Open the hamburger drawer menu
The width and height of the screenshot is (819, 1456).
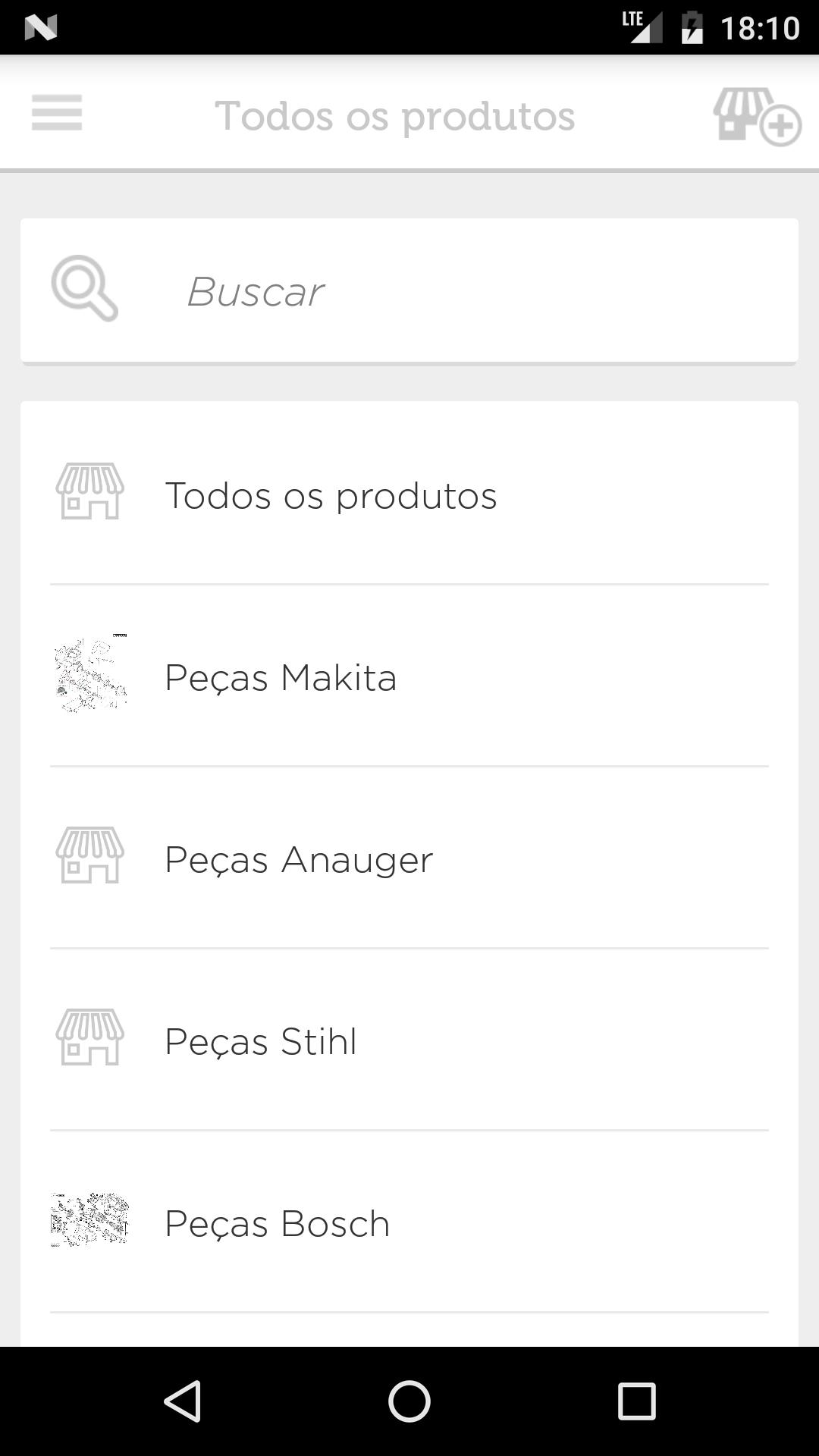pyautogui.click(x=57, y=113)
